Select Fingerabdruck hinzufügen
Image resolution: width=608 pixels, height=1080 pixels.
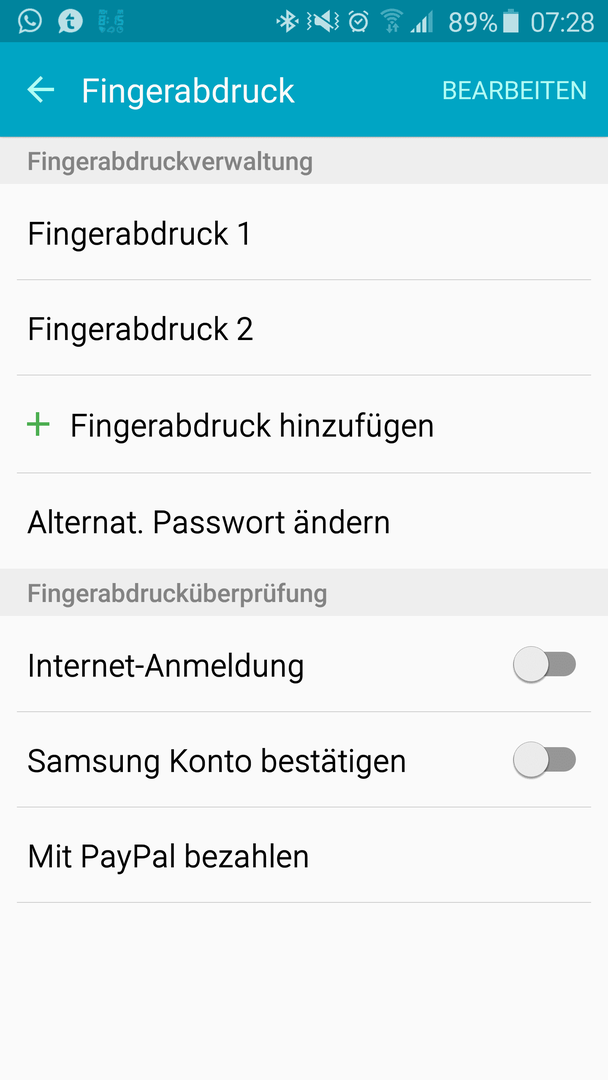[x=304, y=425]
